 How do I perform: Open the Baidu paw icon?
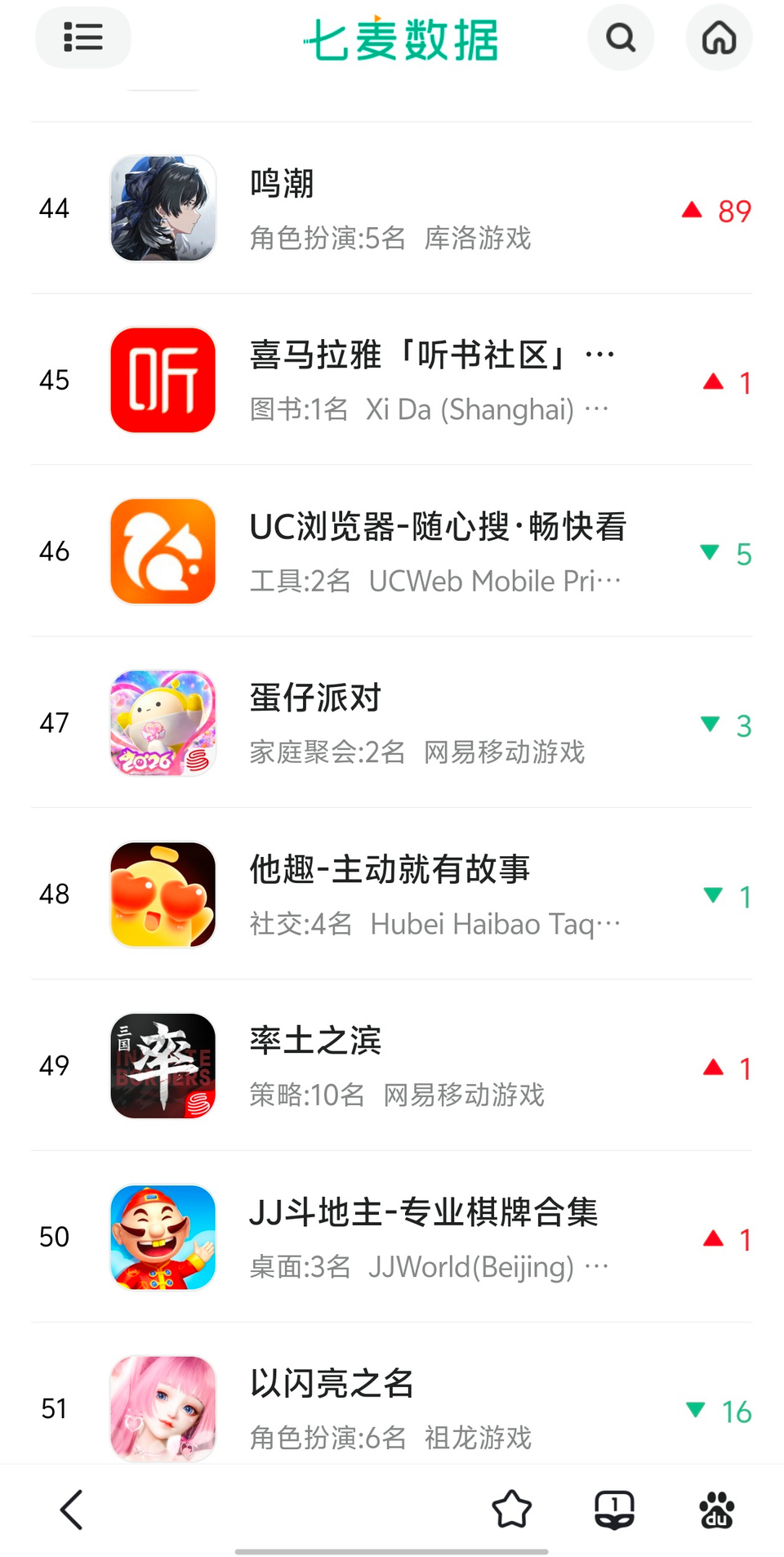(717, 1510)
